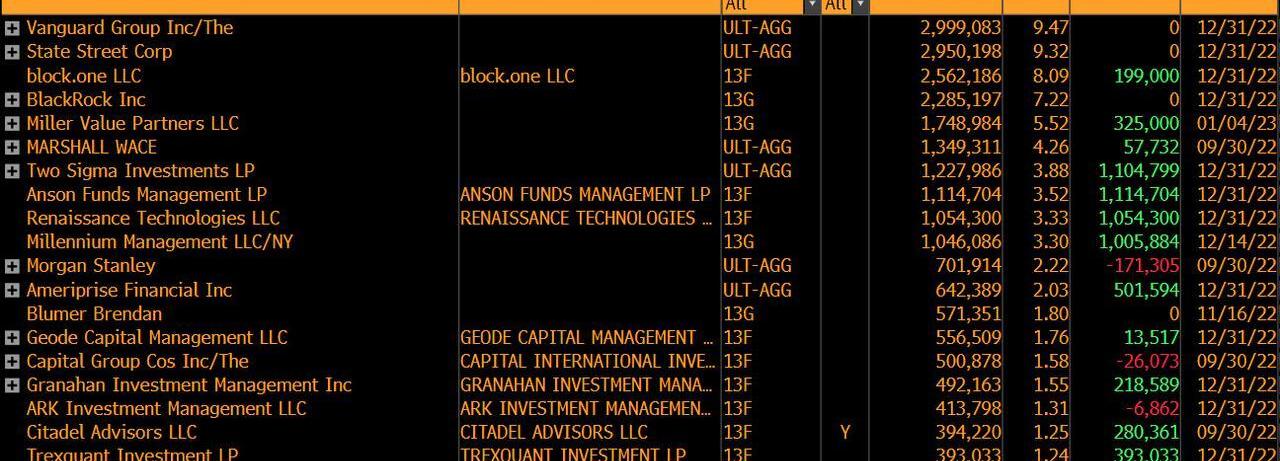This screenshot has width=1280, height=461.
Task: Select the Citadel Advisors LLC row
Action: [111, 433]
